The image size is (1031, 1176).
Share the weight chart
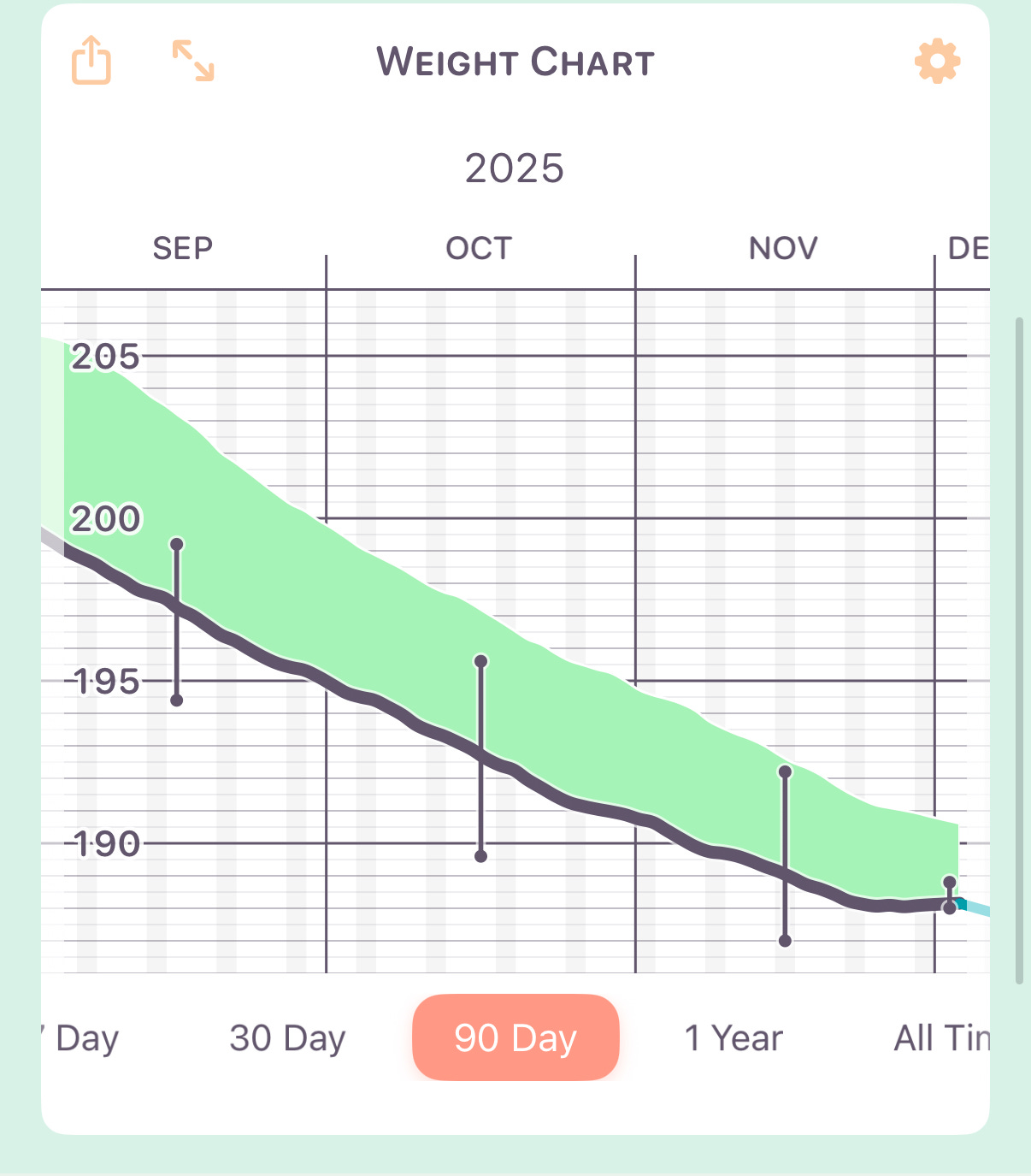click(x=91, y=60)
